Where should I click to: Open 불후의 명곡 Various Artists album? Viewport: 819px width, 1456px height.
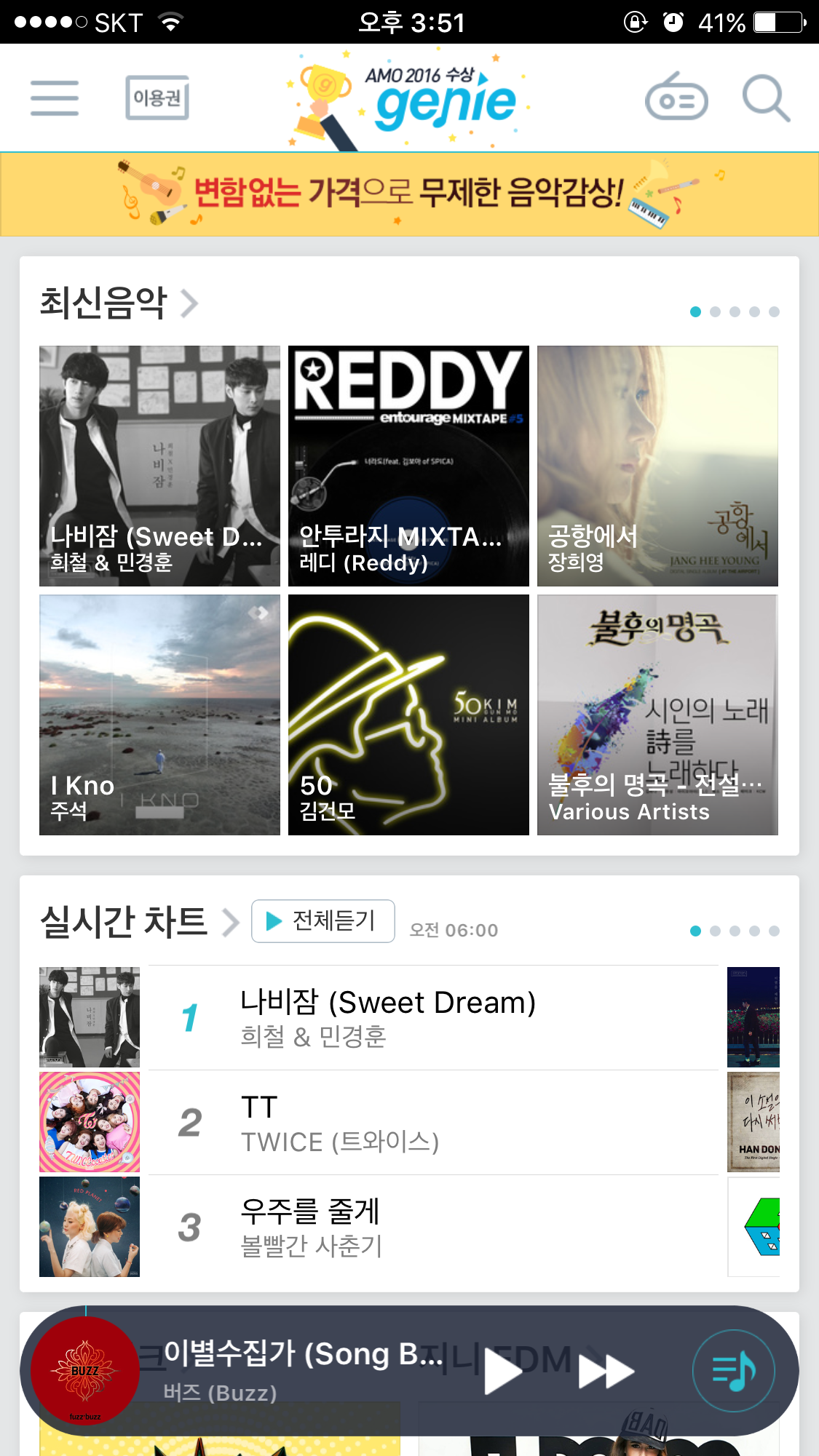(657, 715)
